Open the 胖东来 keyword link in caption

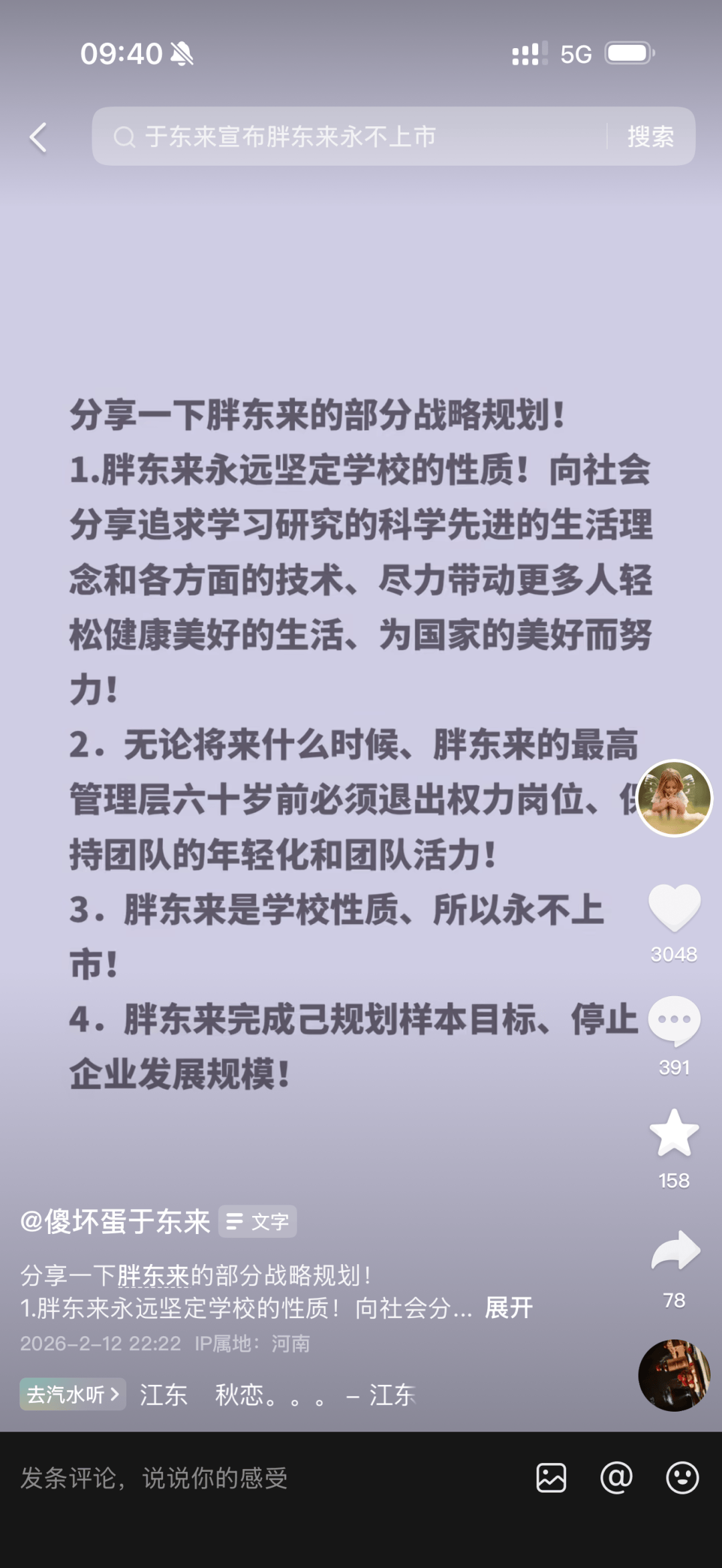pyautogui.click(x=153, y=1275)
